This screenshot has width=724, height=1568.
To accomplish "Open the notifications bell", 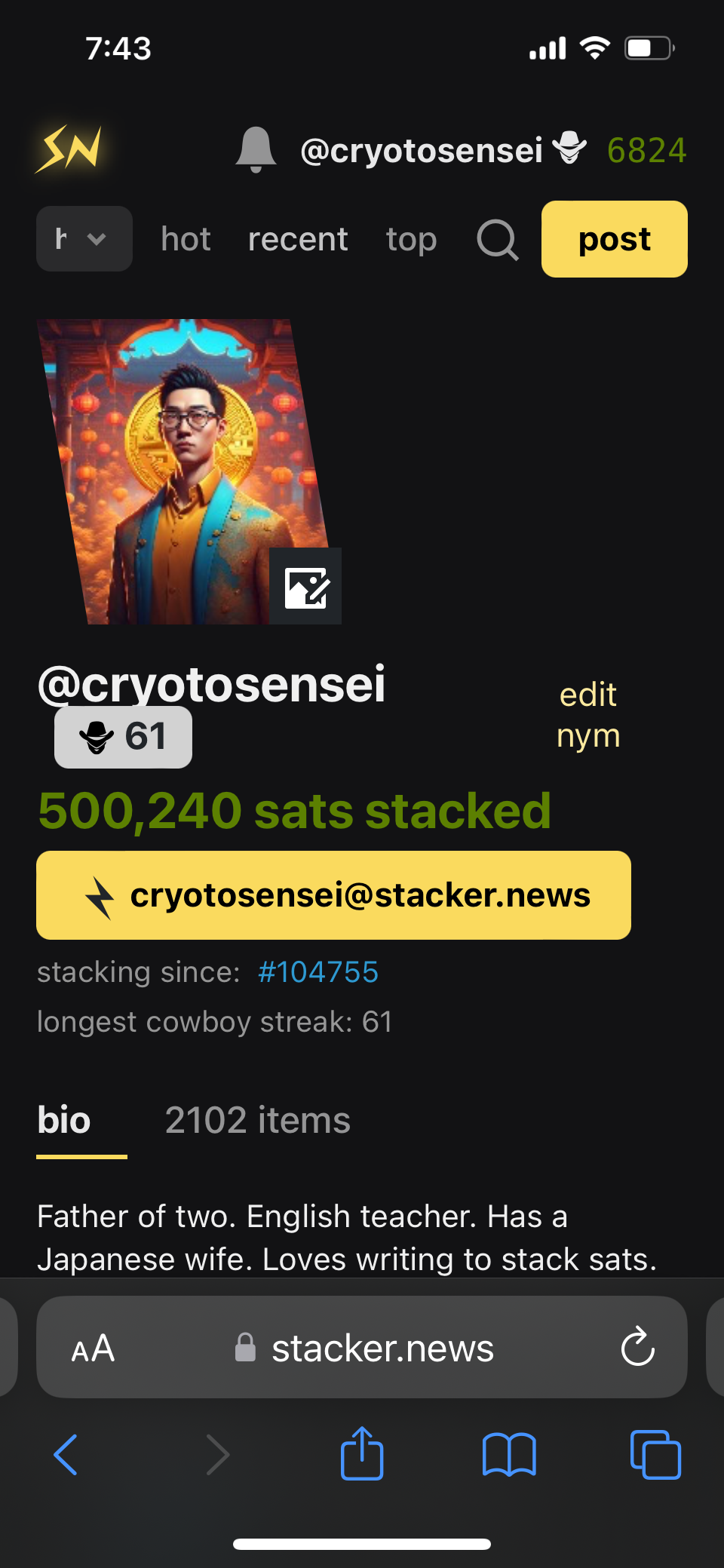I will click(x=256, y=149).
